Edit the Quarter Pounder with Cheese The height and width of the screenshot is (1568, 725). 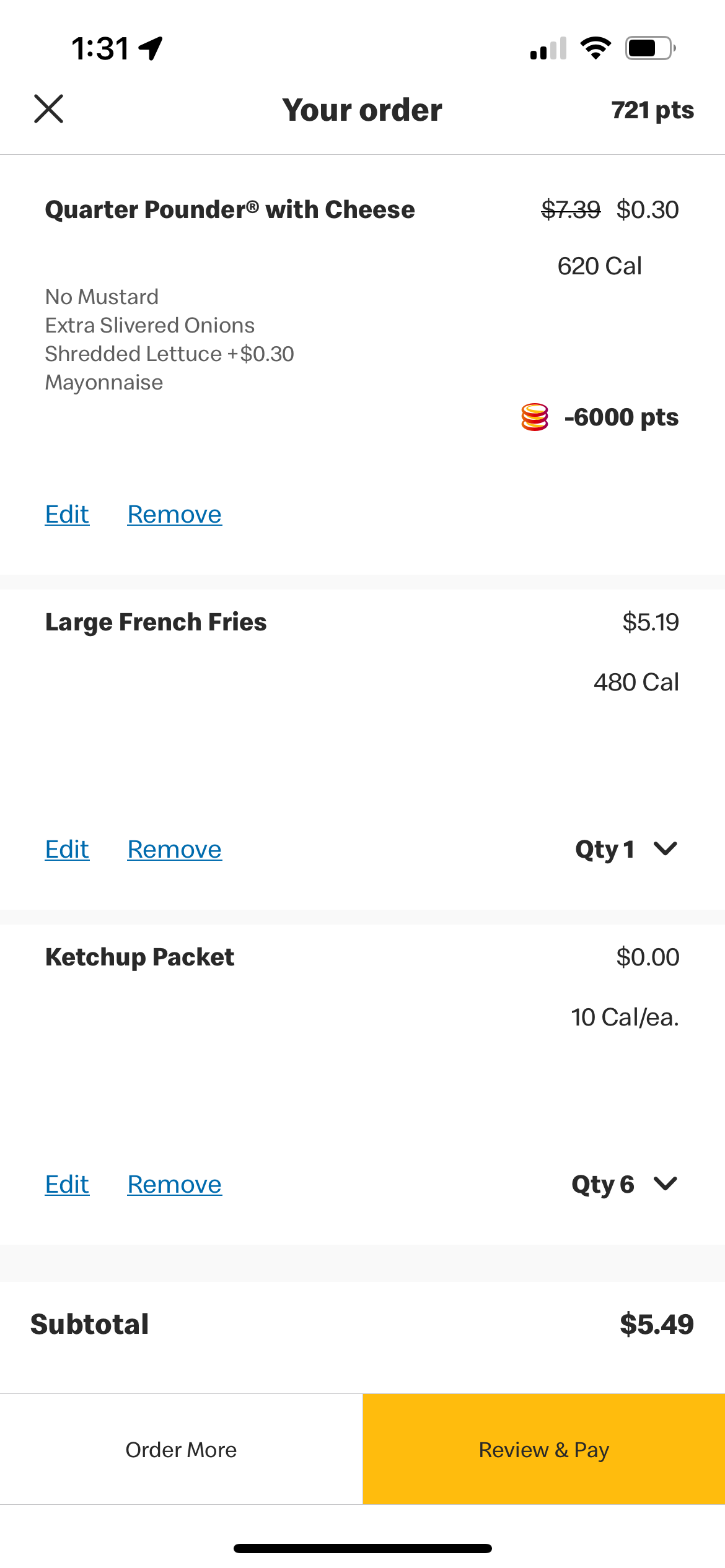pyautogui.click(x=67, y=515)
